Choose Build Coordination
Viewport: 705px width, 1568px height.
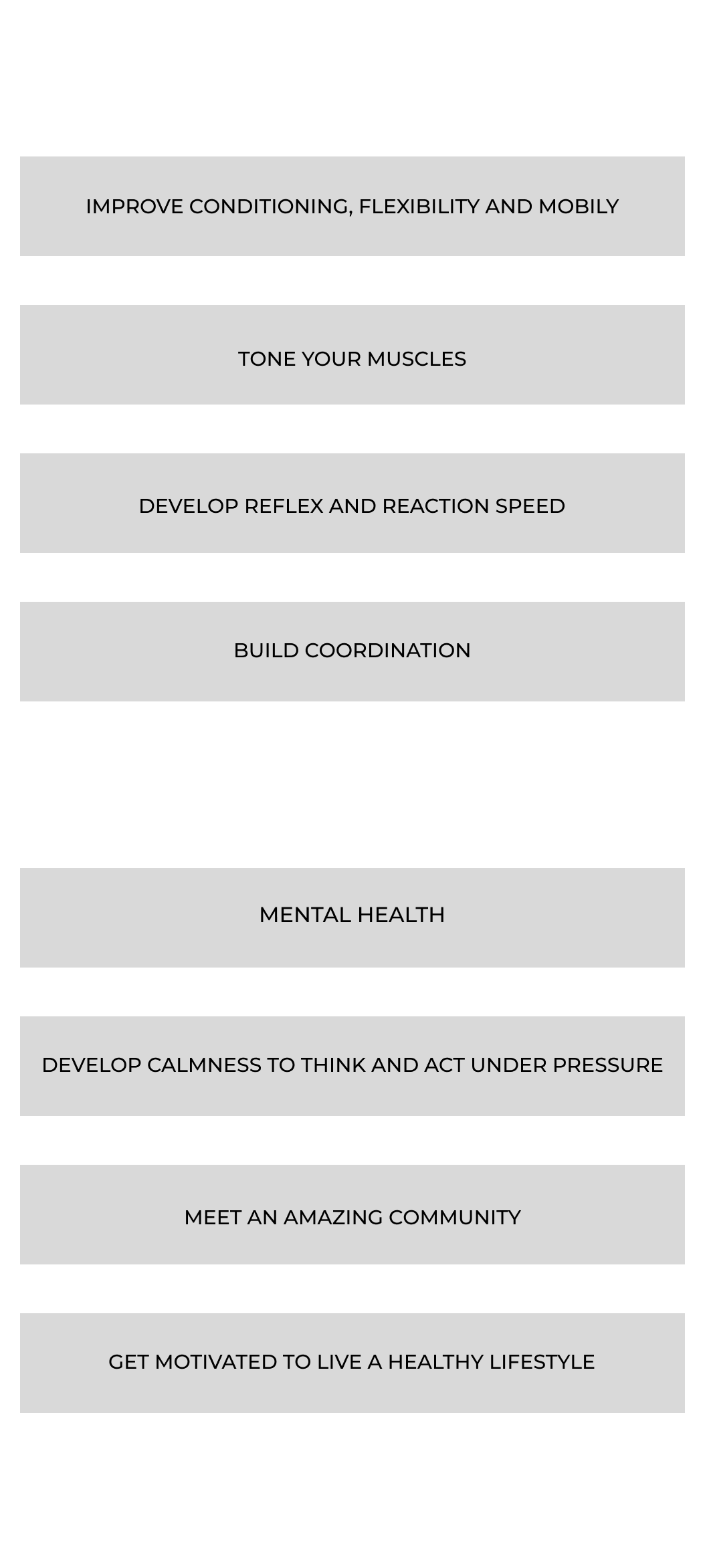[x=352, y=651]
